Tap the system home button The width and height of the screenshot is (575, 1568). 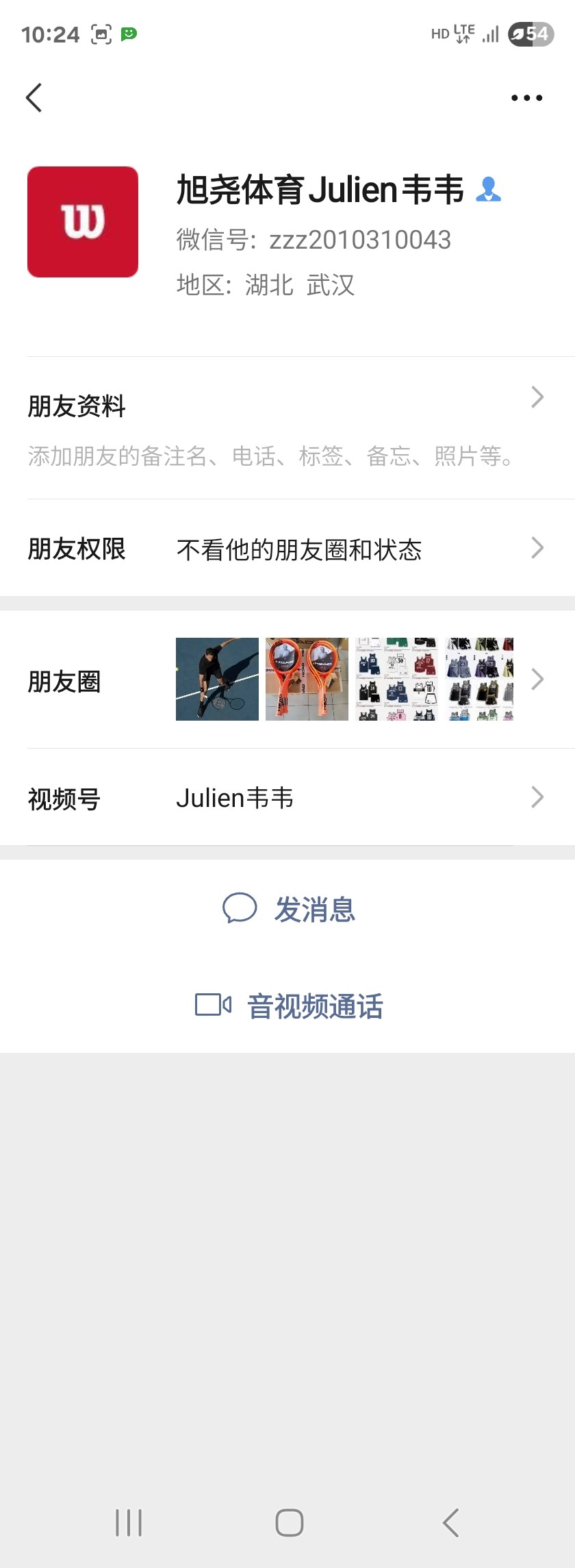click(289, 1523)
